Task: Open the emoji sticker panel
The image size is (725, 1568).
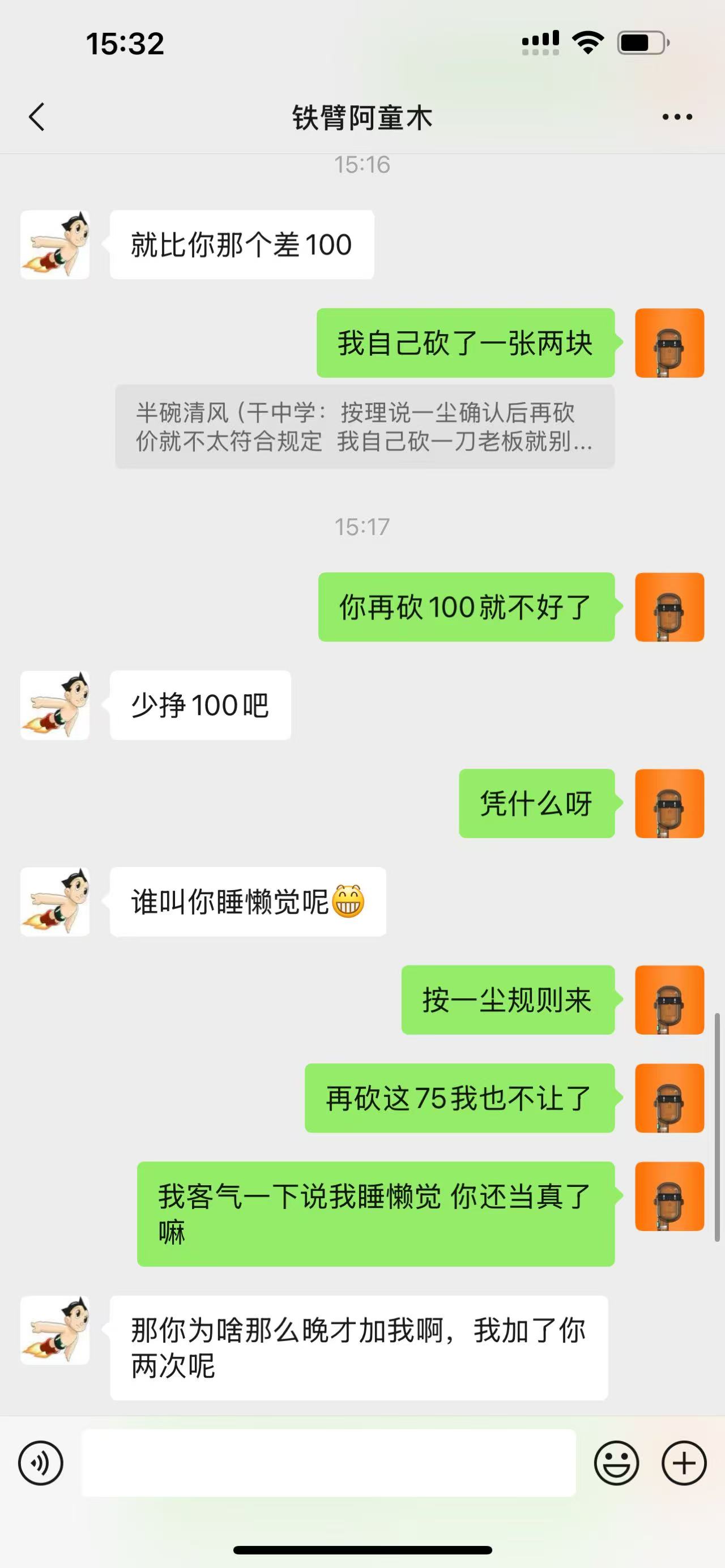Action: pos(616,1463)
